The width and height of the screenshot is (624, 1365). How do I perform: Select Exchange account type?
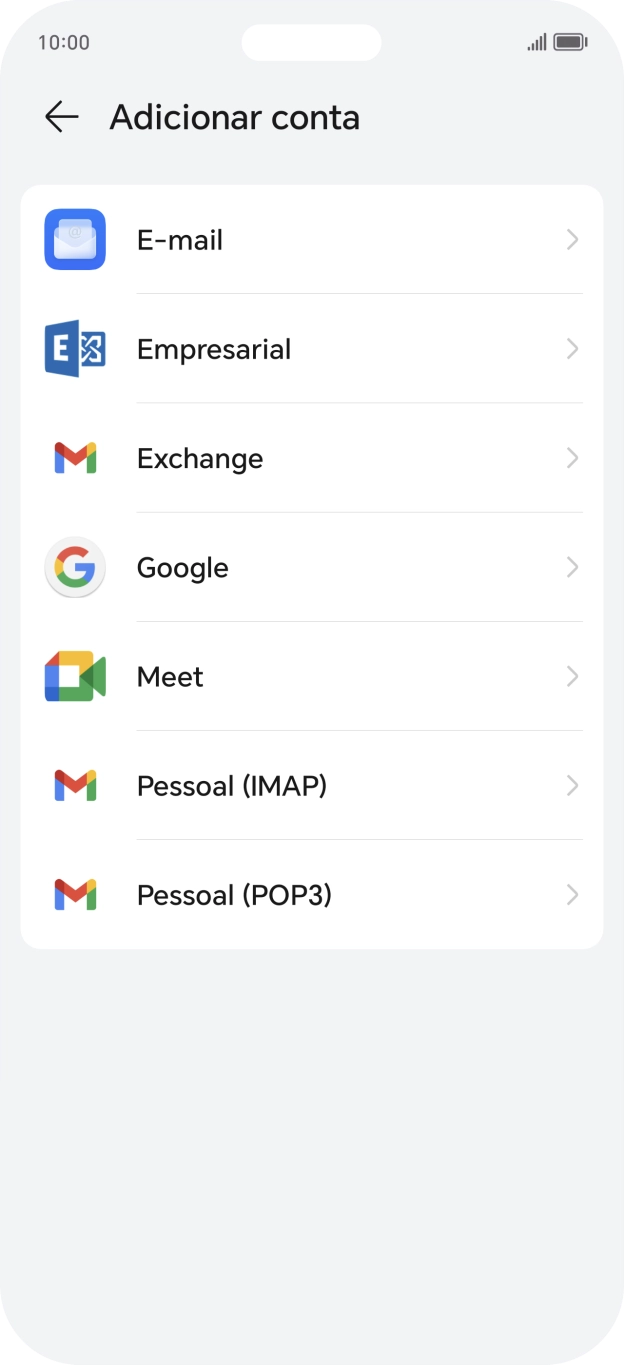pyautogui.click(x=310, y=458)
